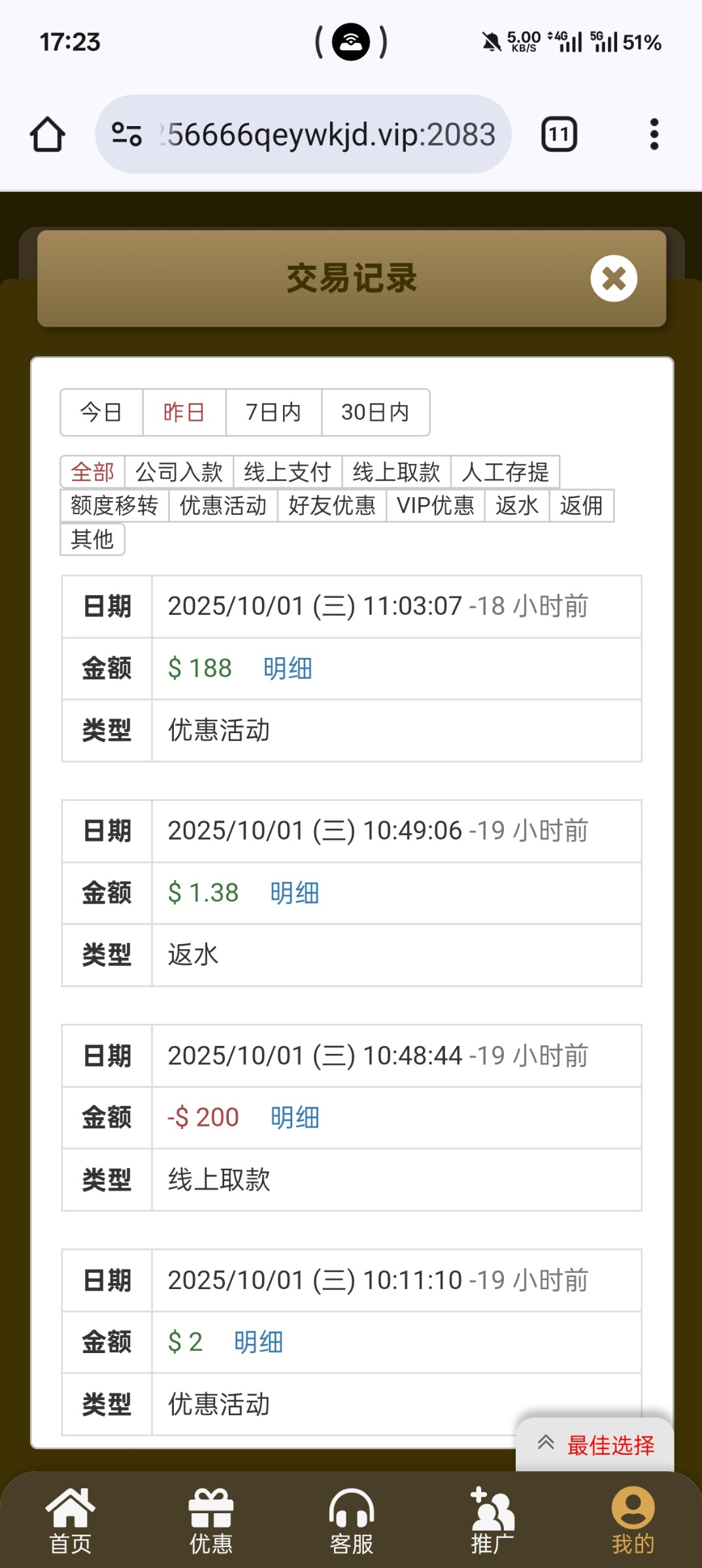Filter records by 线上支付
This screenshot has width=702, height=1568.
[288, 472]
